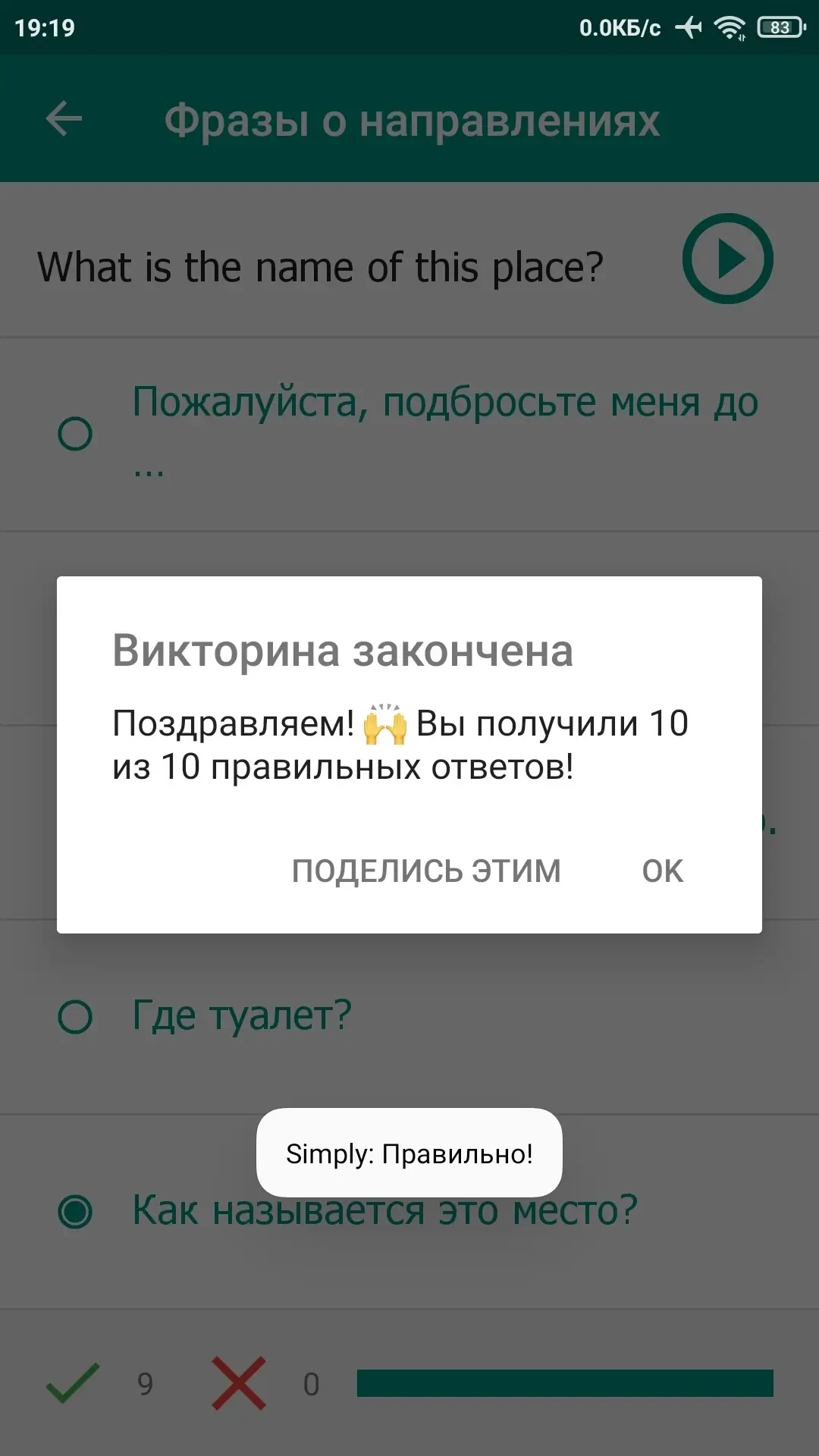Screen dimensions: 819x1456
Task: Select 'Пожалуйста, подбросьте меня до …' option
Action: (409, 434)
